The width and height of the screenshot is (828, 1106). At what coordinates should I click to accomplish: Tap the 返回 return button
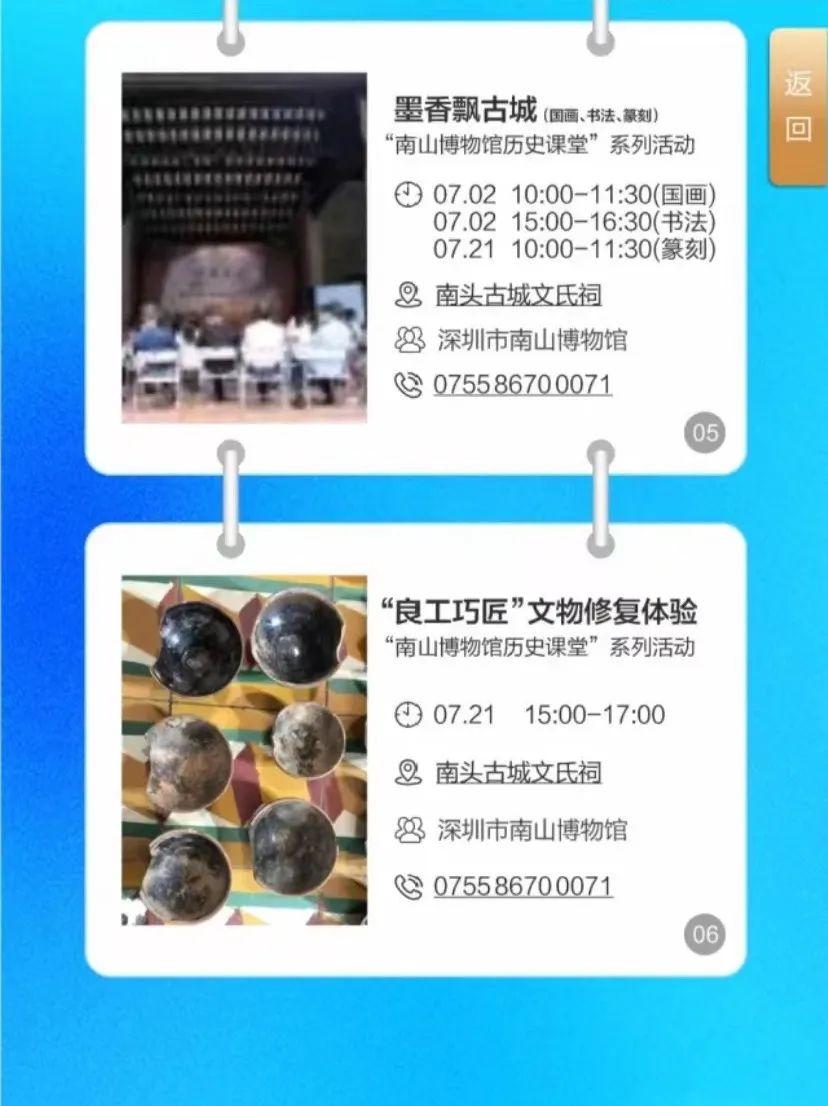798,107
